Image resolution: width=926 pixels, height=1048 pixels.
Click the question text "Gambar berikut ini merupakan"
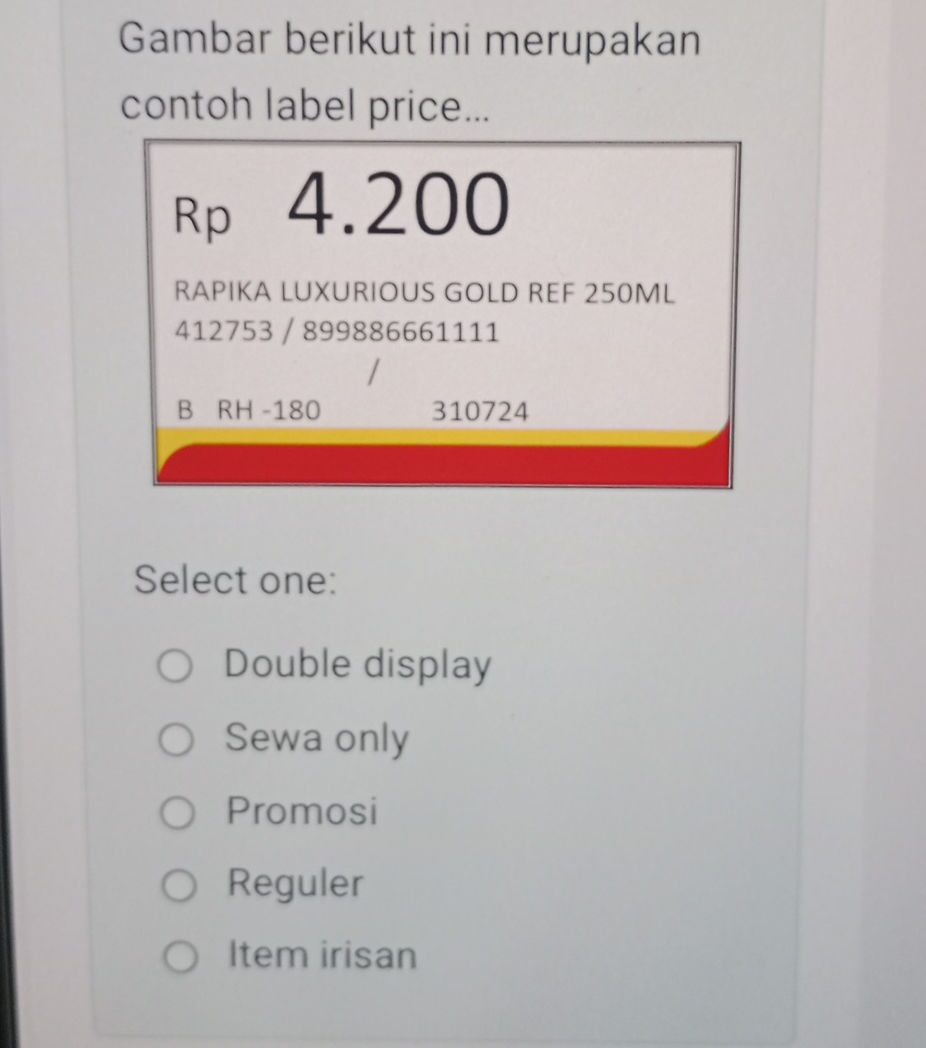pos(408,39)
